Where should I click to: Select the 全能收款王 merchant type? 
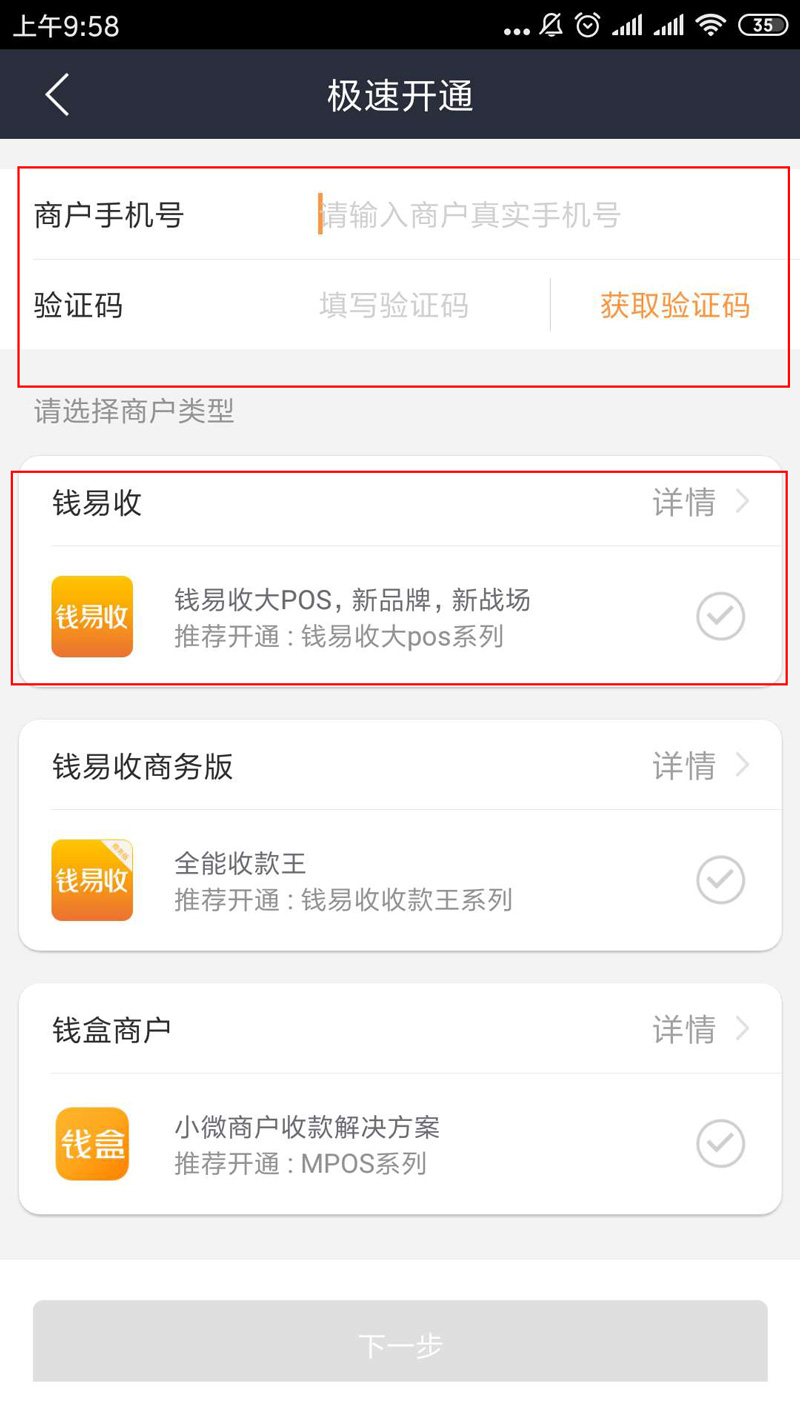[720, 880]
